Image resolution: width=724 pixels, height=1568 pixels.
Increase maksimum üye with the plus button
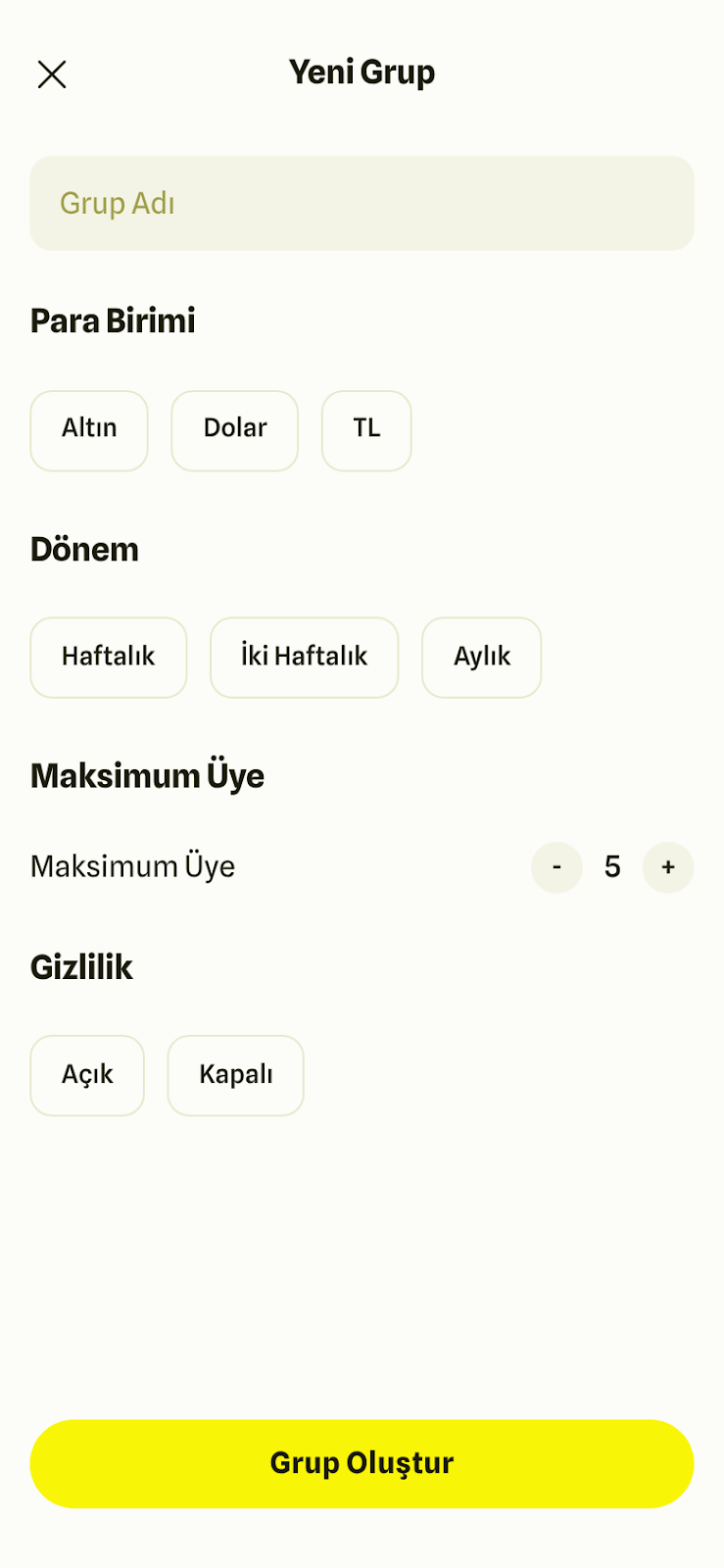pos(667,867)
